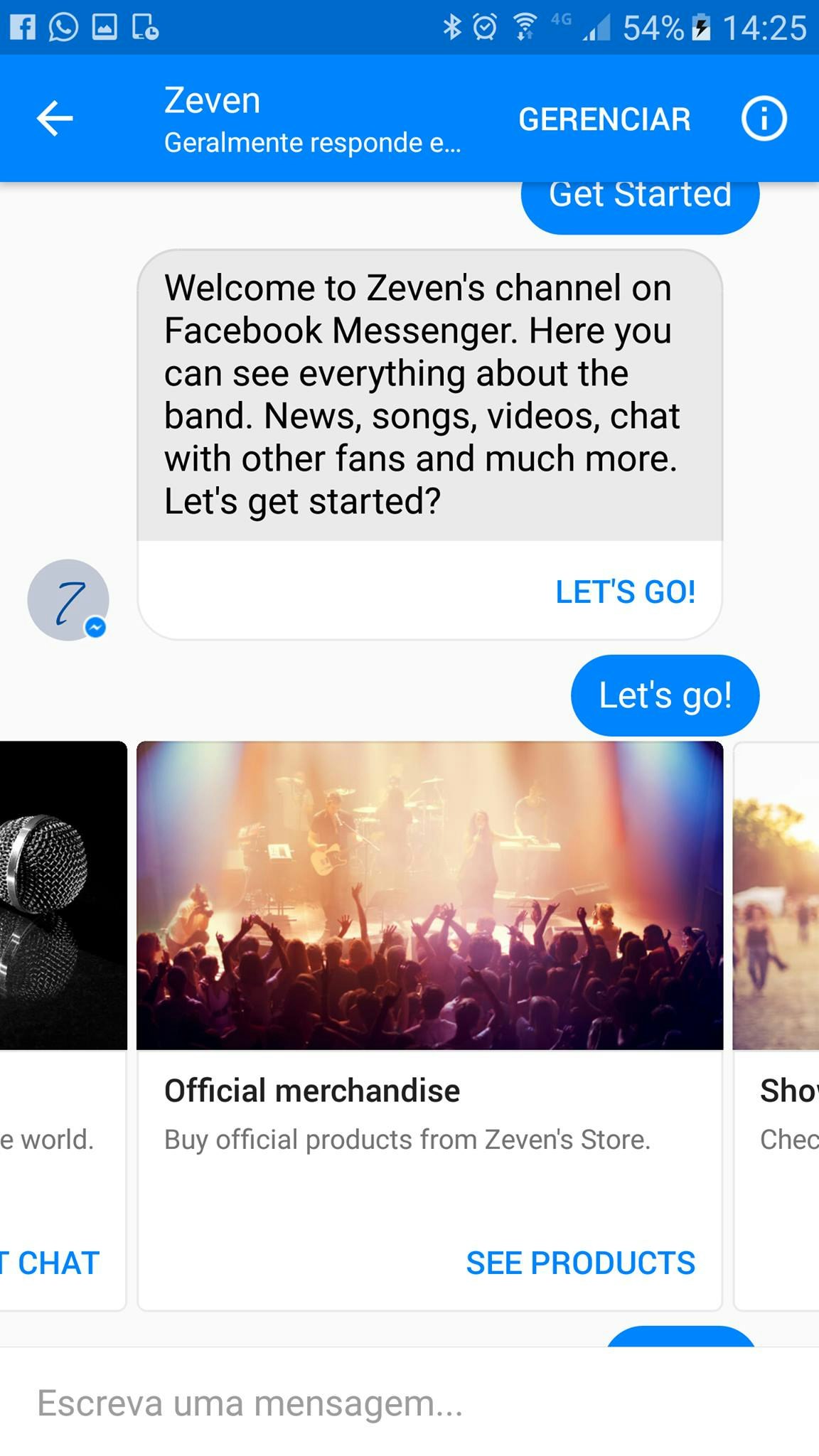Tap the WhatsApp icon in the status bar
This screenshot has width=819, height=1456.
(x=64, y=27)
